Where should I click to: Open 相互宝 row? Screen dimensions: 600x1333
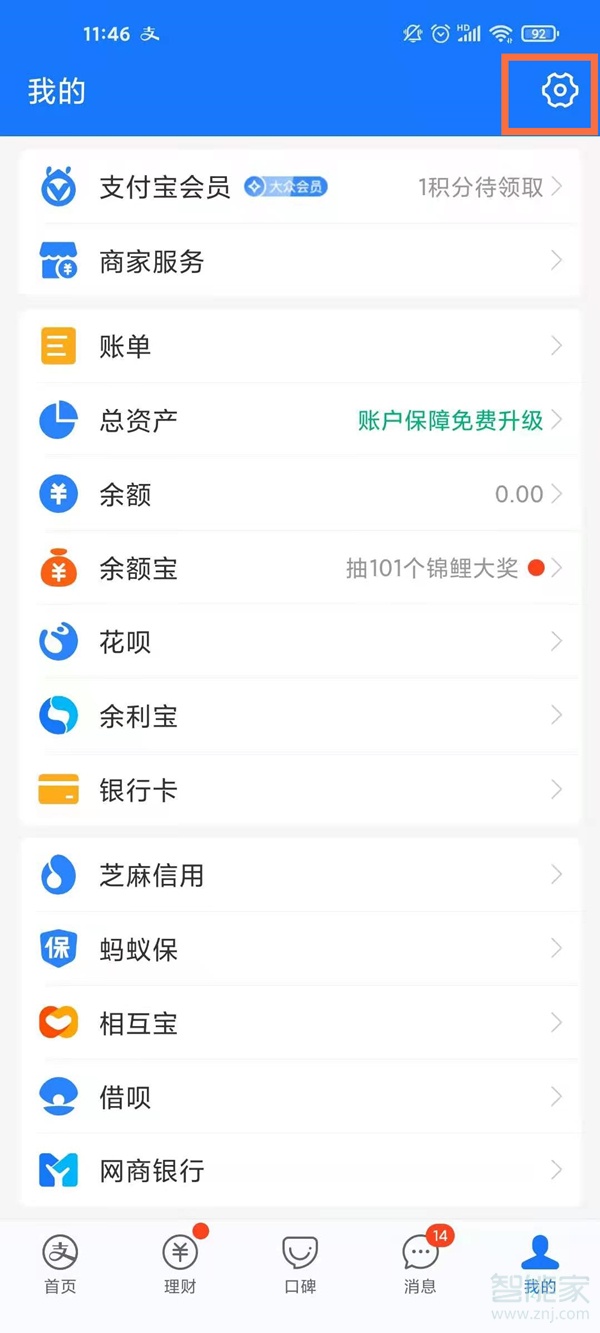(x=300, y=1023)
